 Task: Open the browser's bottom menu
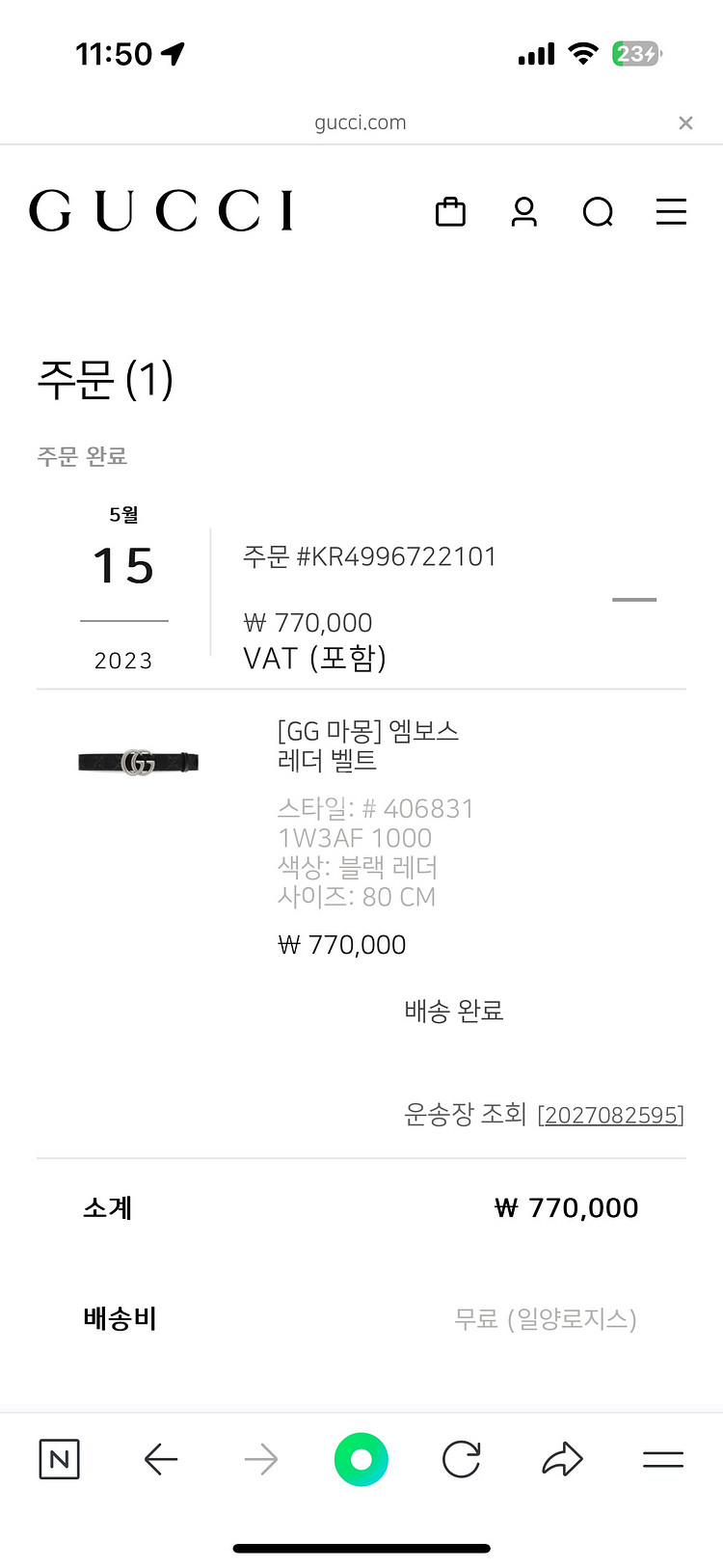(663, 1459)
